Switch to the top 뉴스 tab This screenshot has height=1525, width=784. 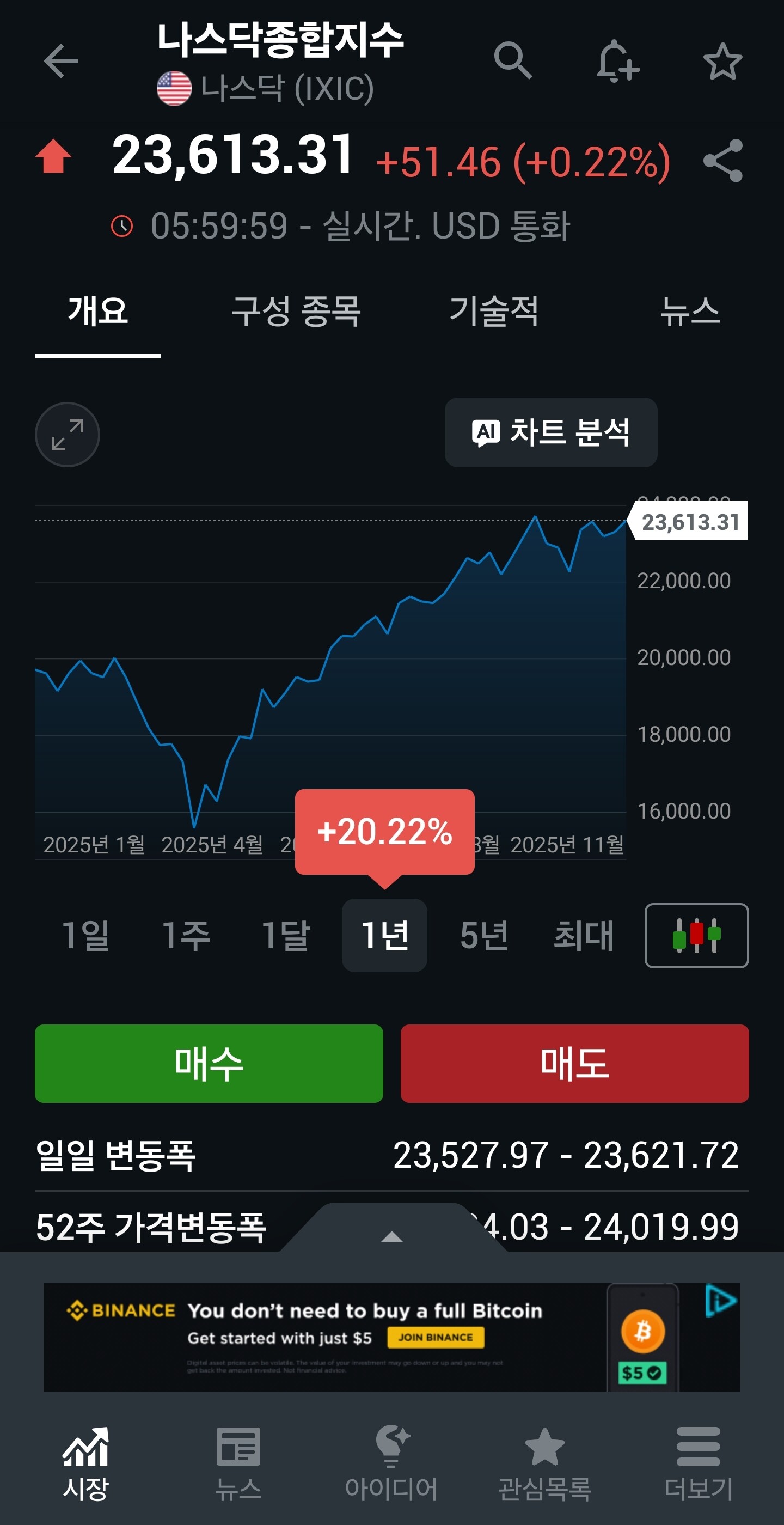690,312
